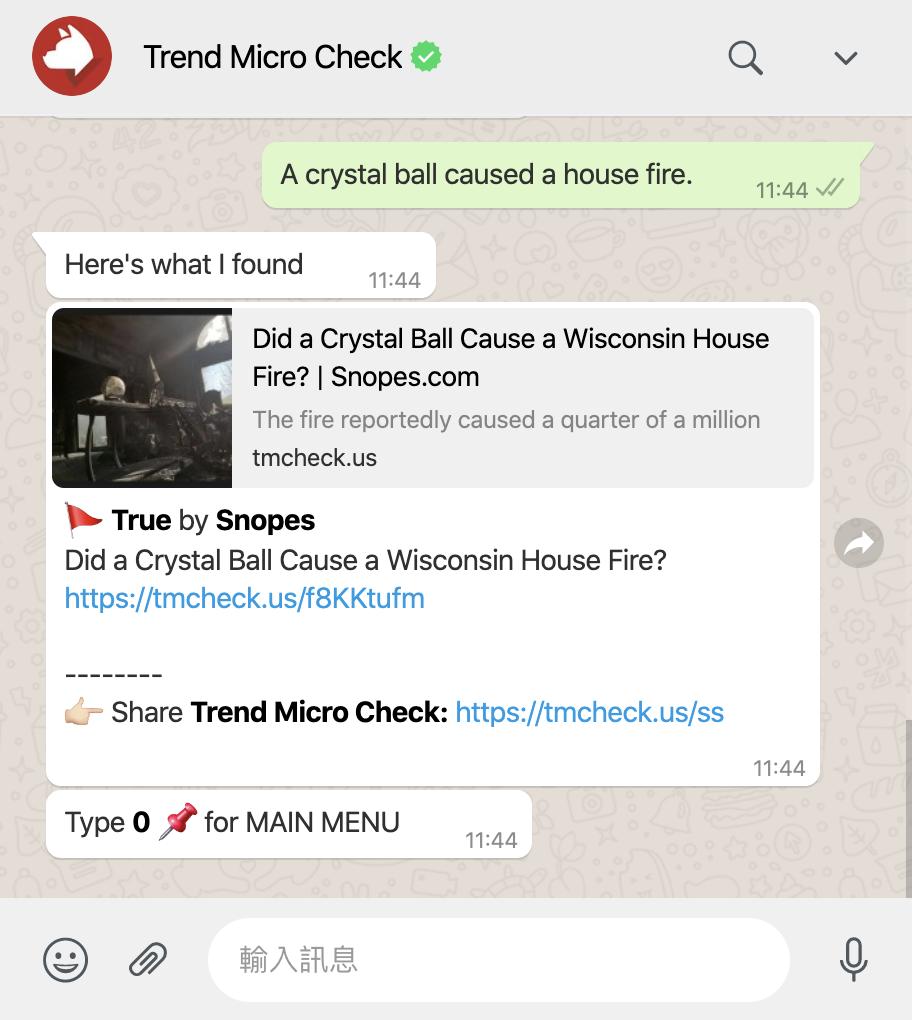Open the chat options dropdown arrow
The height and width of the screenshot is (1020, 912).
[x=846, y=58]
